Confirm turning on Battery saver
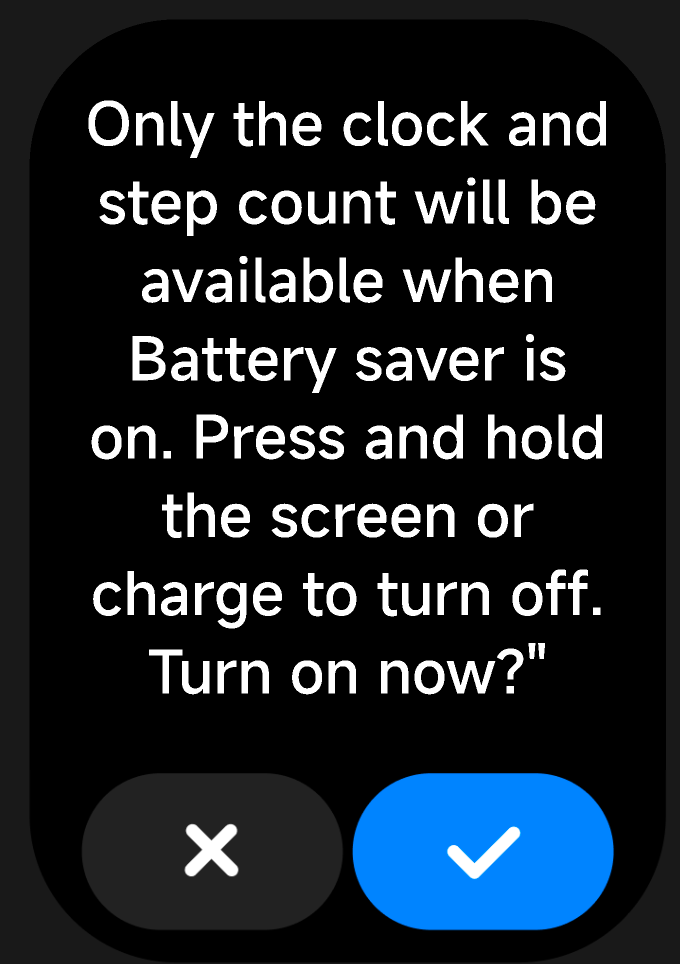Image resolution: width=680 pixels, height=964 pixels. click(483, 851)
